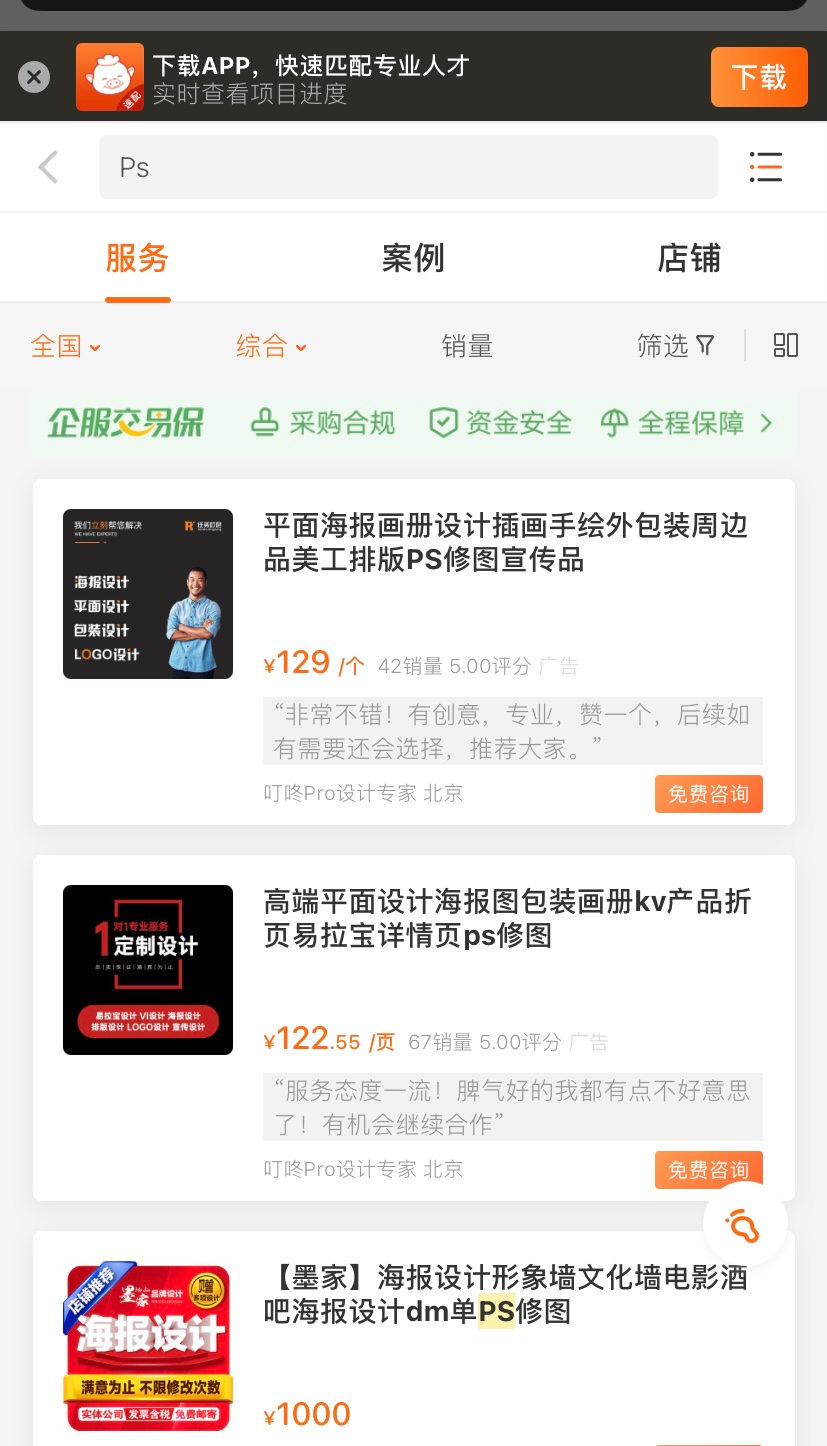This screenshot has width=827, height=1446.
Task: Tap the floating orange assistant button
Action: (x=745, y=1224)
